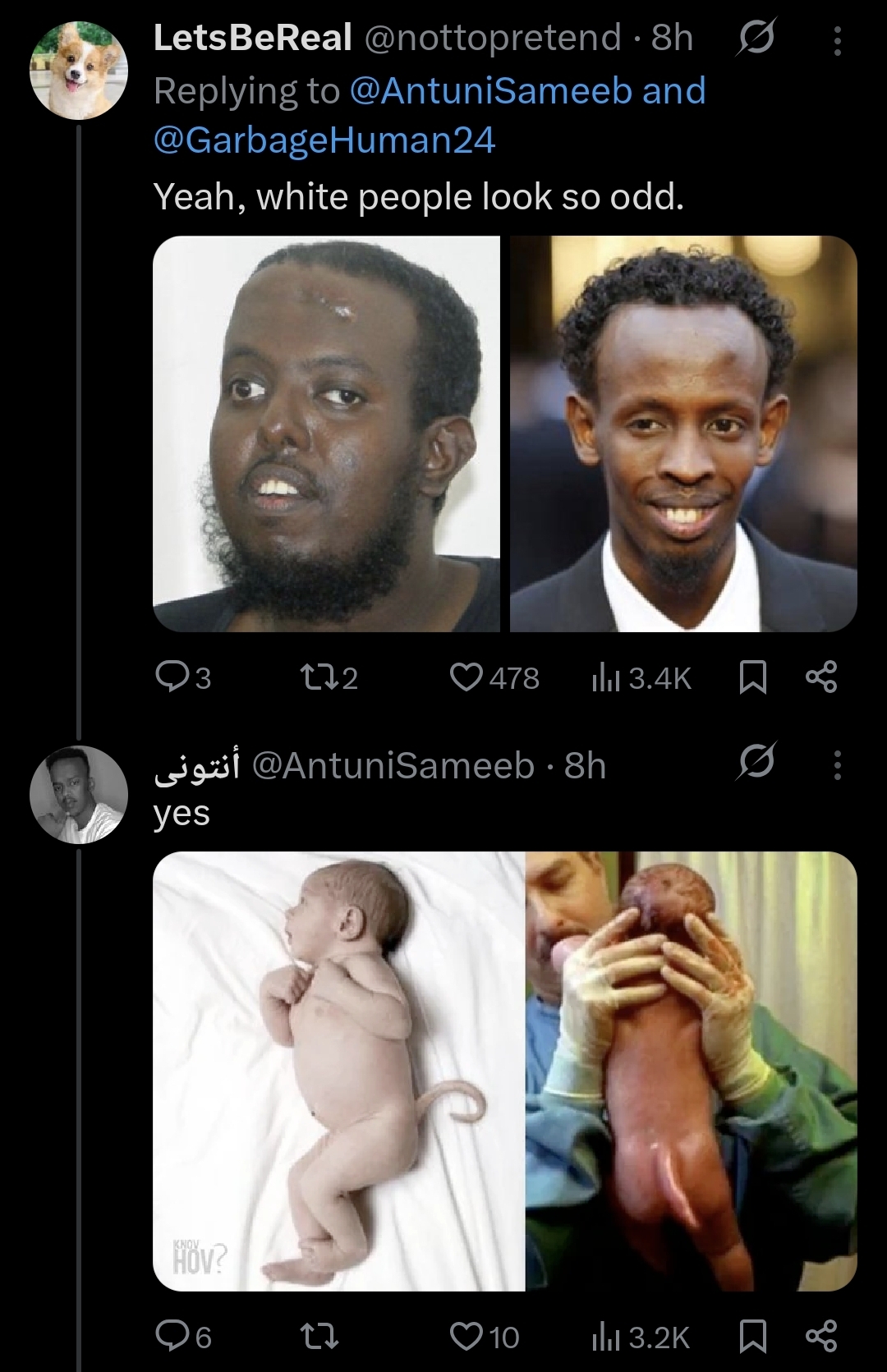Open AntuniSameeb's profile avatar
This screenshot has width=887, height=1372.
tap(79, 795)
